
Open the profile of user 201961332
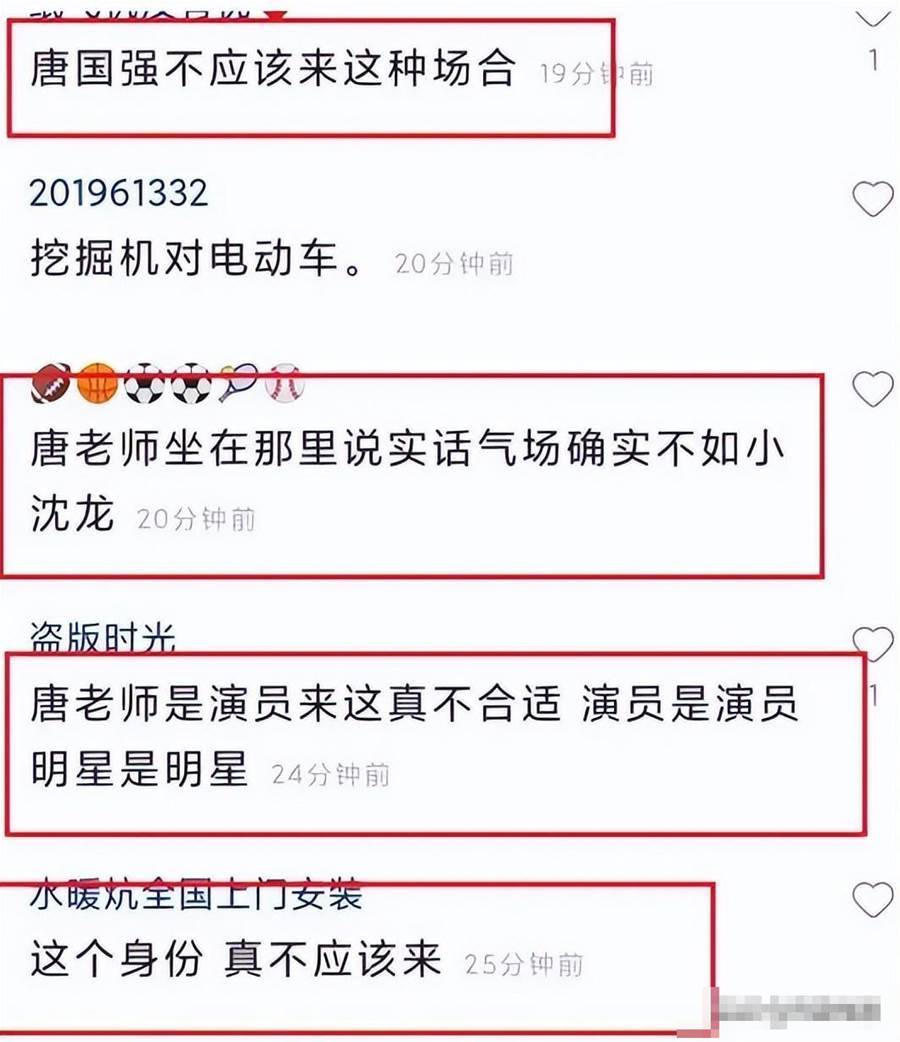coord(119,193)
